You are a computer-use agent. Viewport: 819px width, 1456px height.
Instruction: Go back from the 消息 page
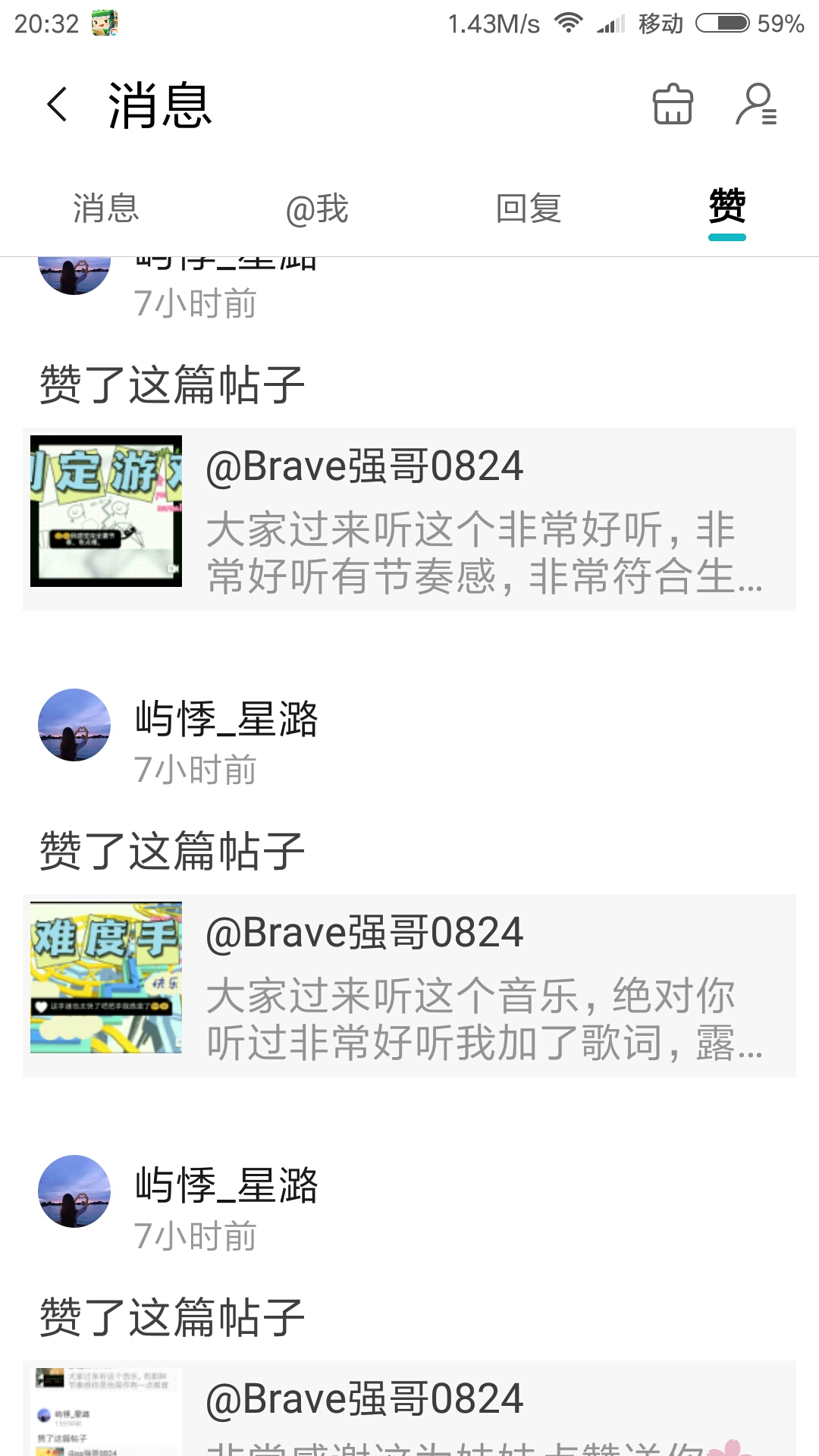click(x=58, y=105)
